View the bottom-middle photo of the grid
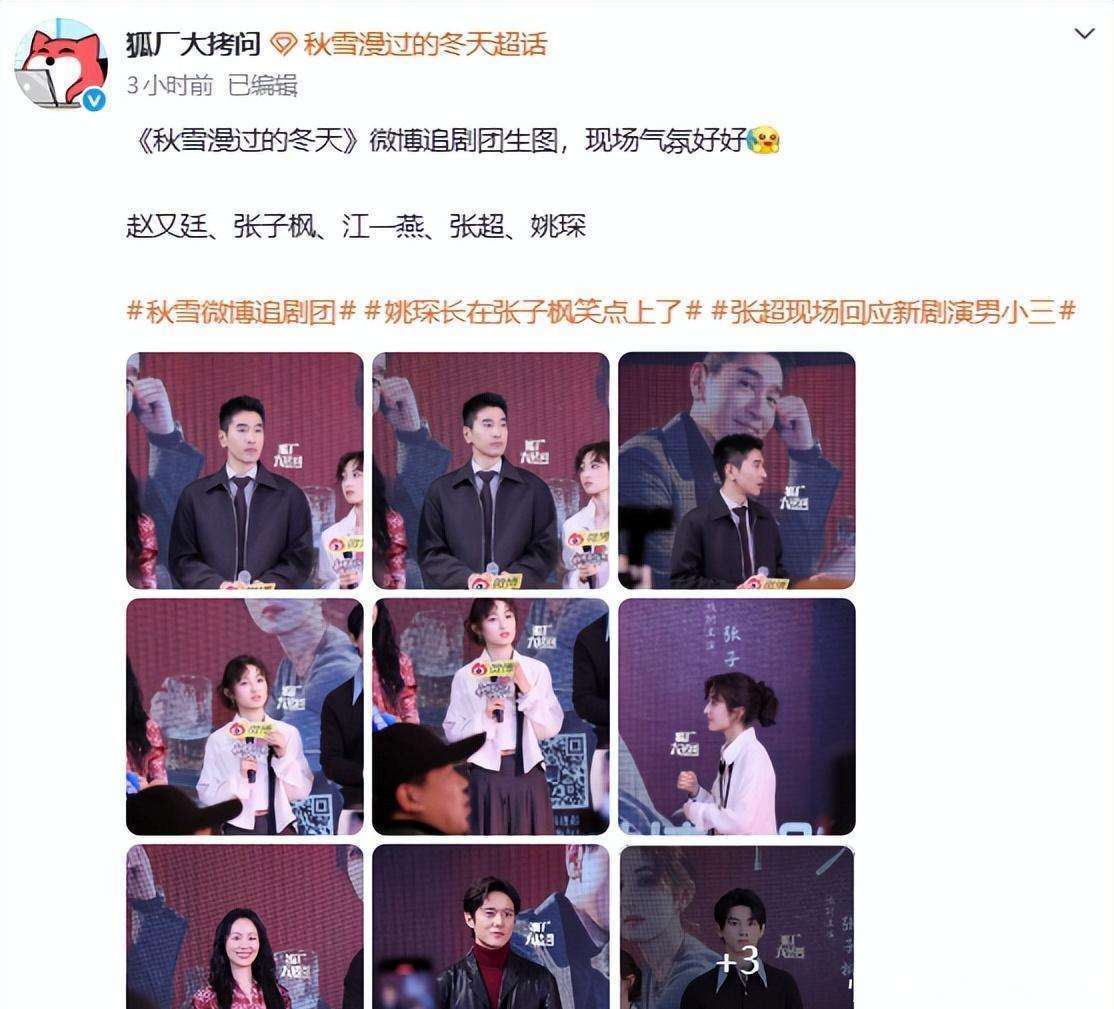The height and width of the screenshot is (1009, 1114). (490, 927)
